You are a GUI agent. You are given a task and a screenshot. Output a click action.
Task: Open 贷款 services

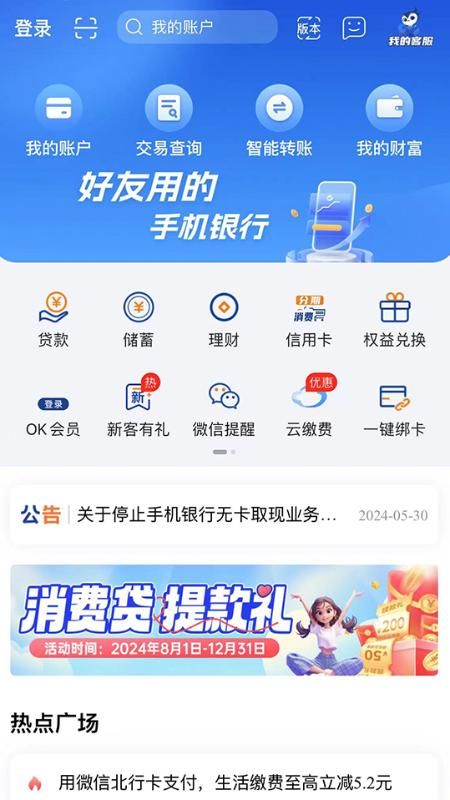coord(53,320)
